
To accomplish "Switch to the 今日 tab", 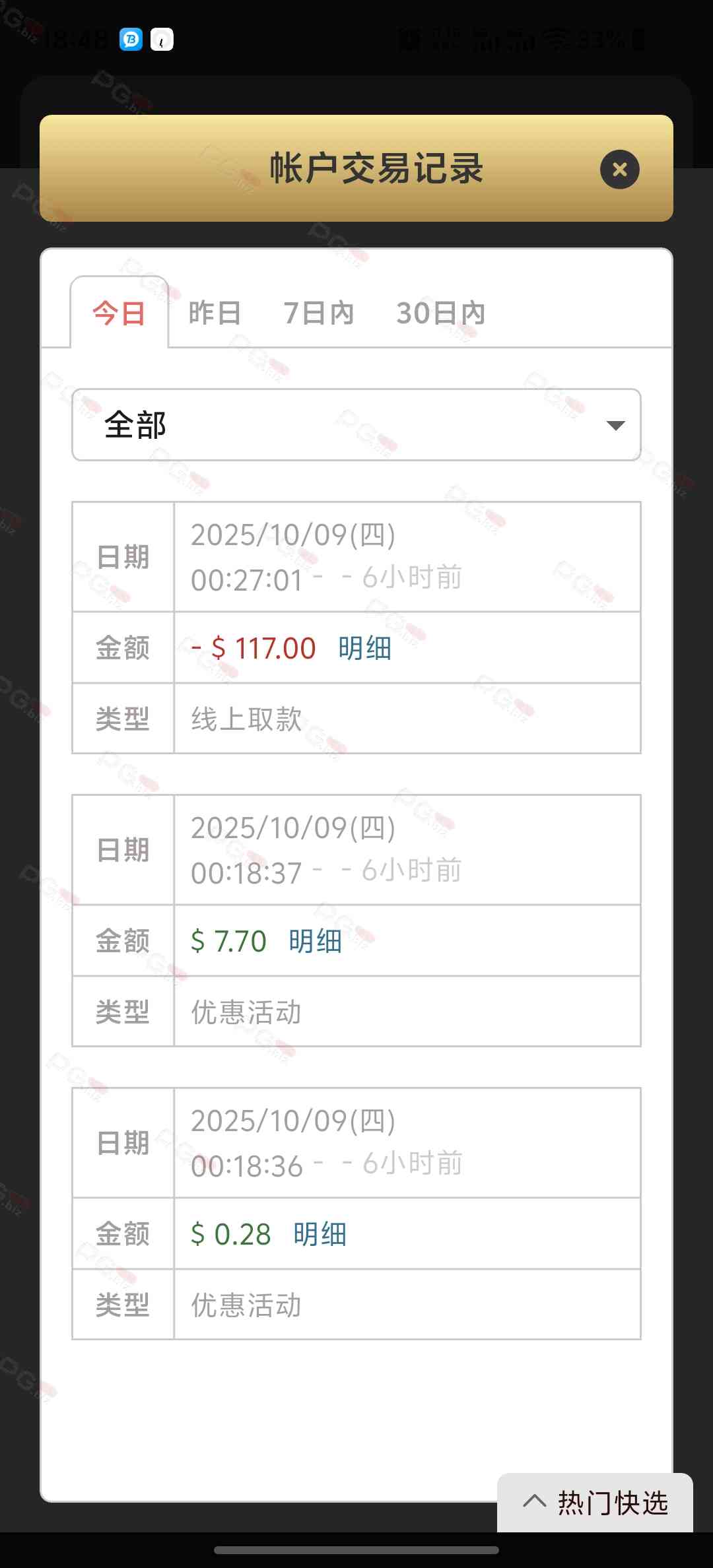I will [x=119, y=313].
